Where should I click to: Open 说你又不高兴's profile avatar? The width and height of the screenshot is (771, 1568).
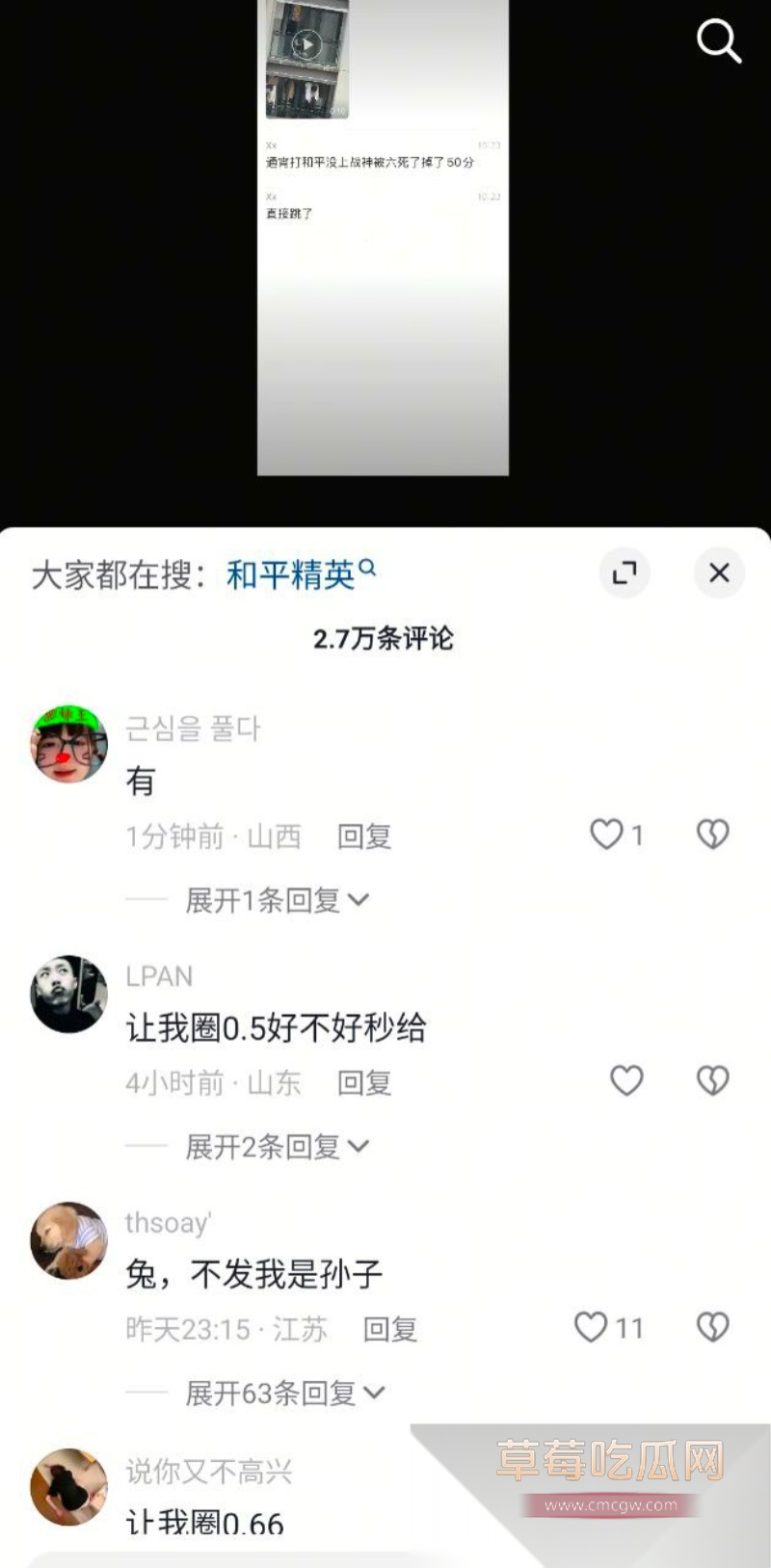tap(67, 1485)
